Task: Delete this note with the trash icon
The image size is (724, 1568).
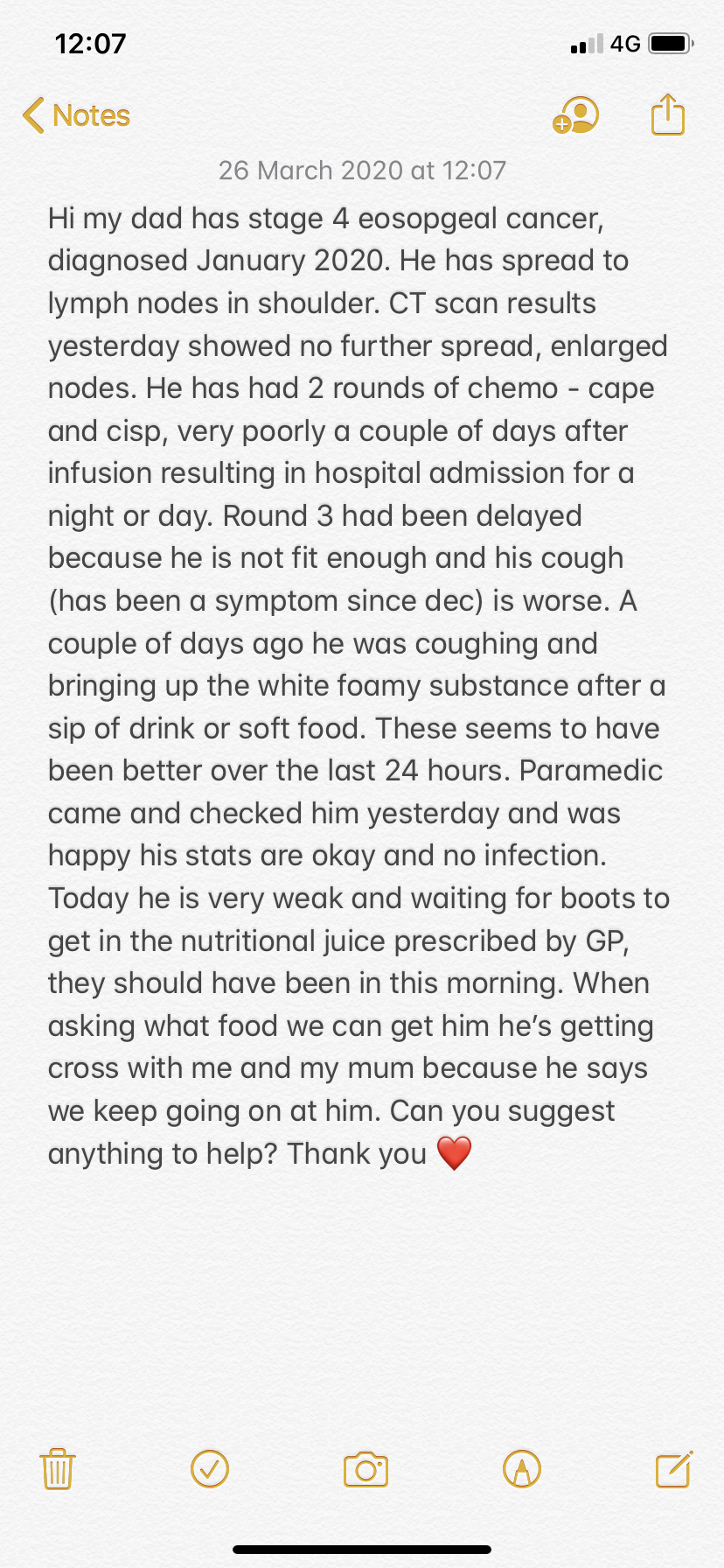Action: pos(58,1468)
